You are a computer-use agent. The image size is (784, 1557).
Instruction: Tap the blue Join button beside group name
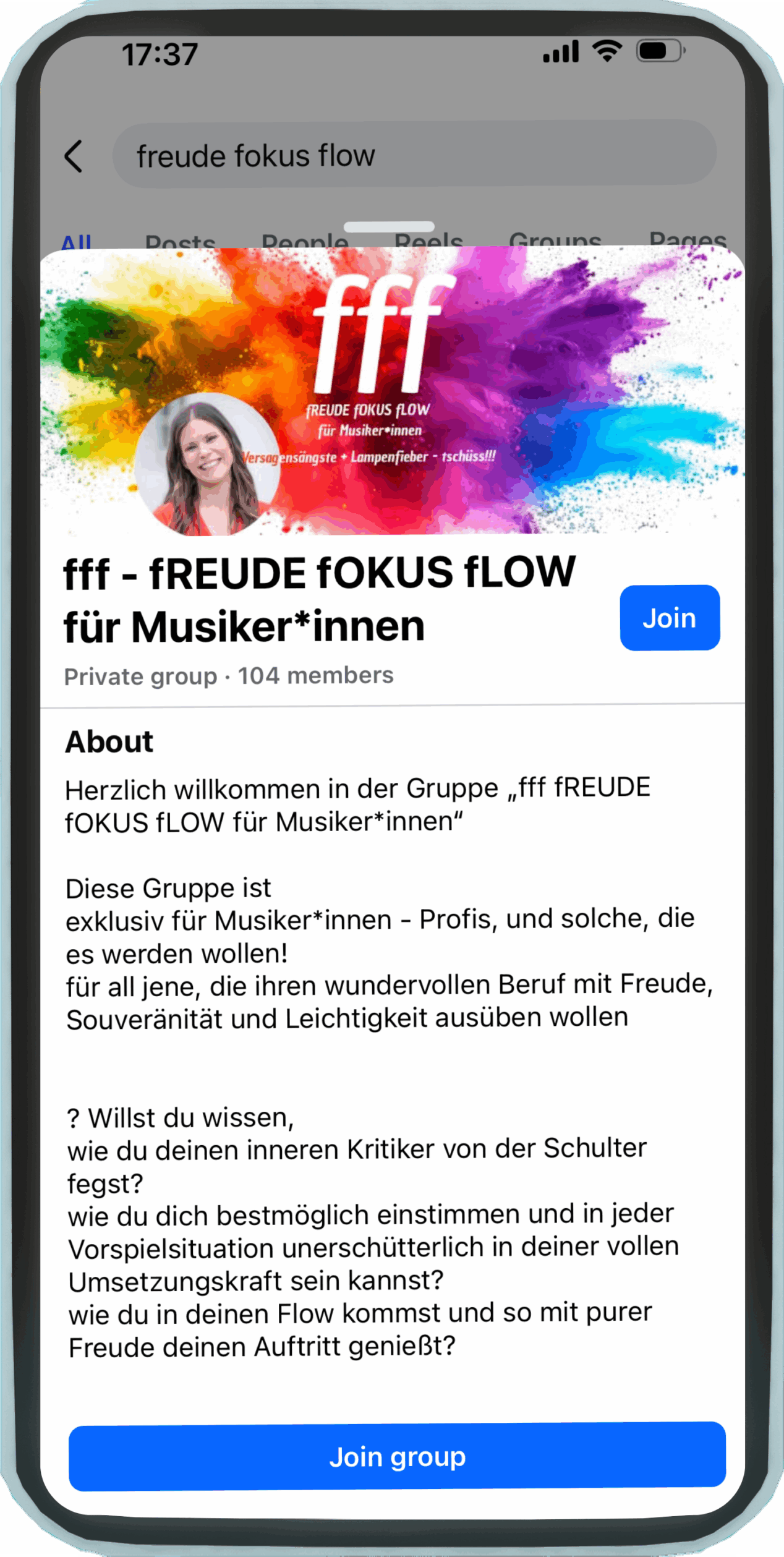click(669, 618)
